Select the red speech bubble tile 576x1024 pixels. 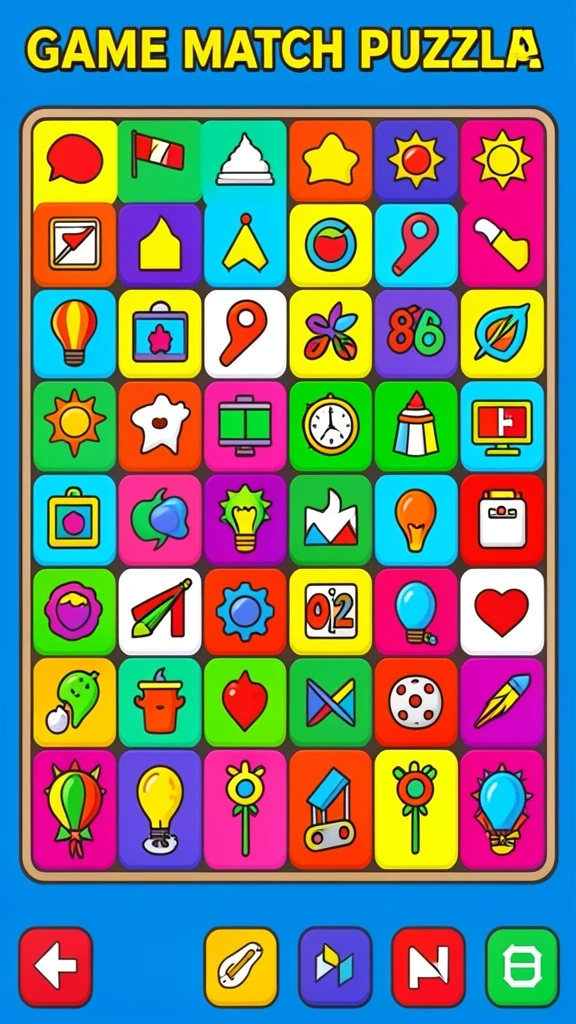click(74, 161)
